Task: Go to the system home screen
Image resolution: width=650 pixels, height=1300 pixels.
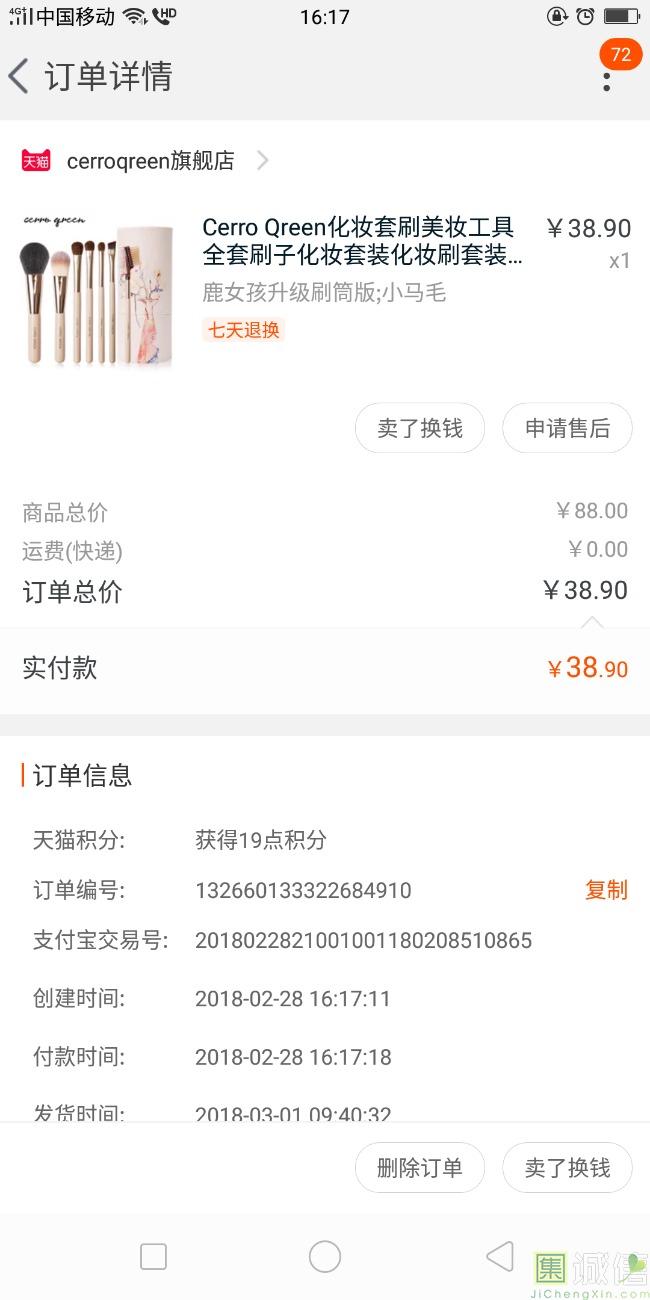Action: pos(325,1257)
